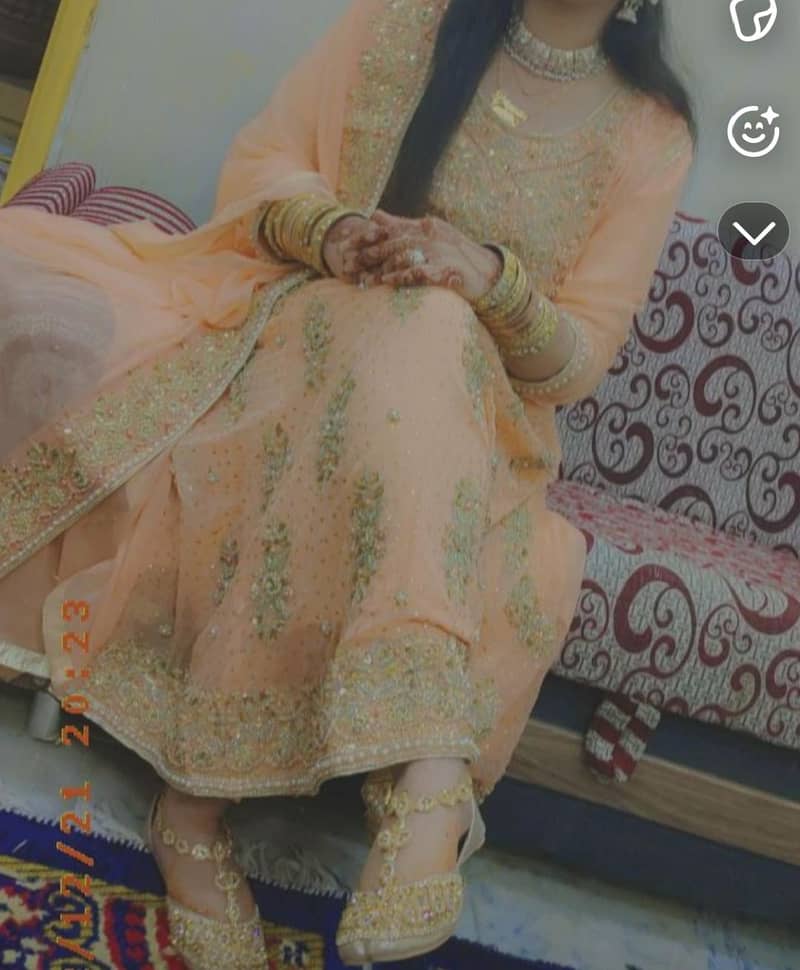Expand more editing tools with the chevron
800x970 pixels.
753,233
